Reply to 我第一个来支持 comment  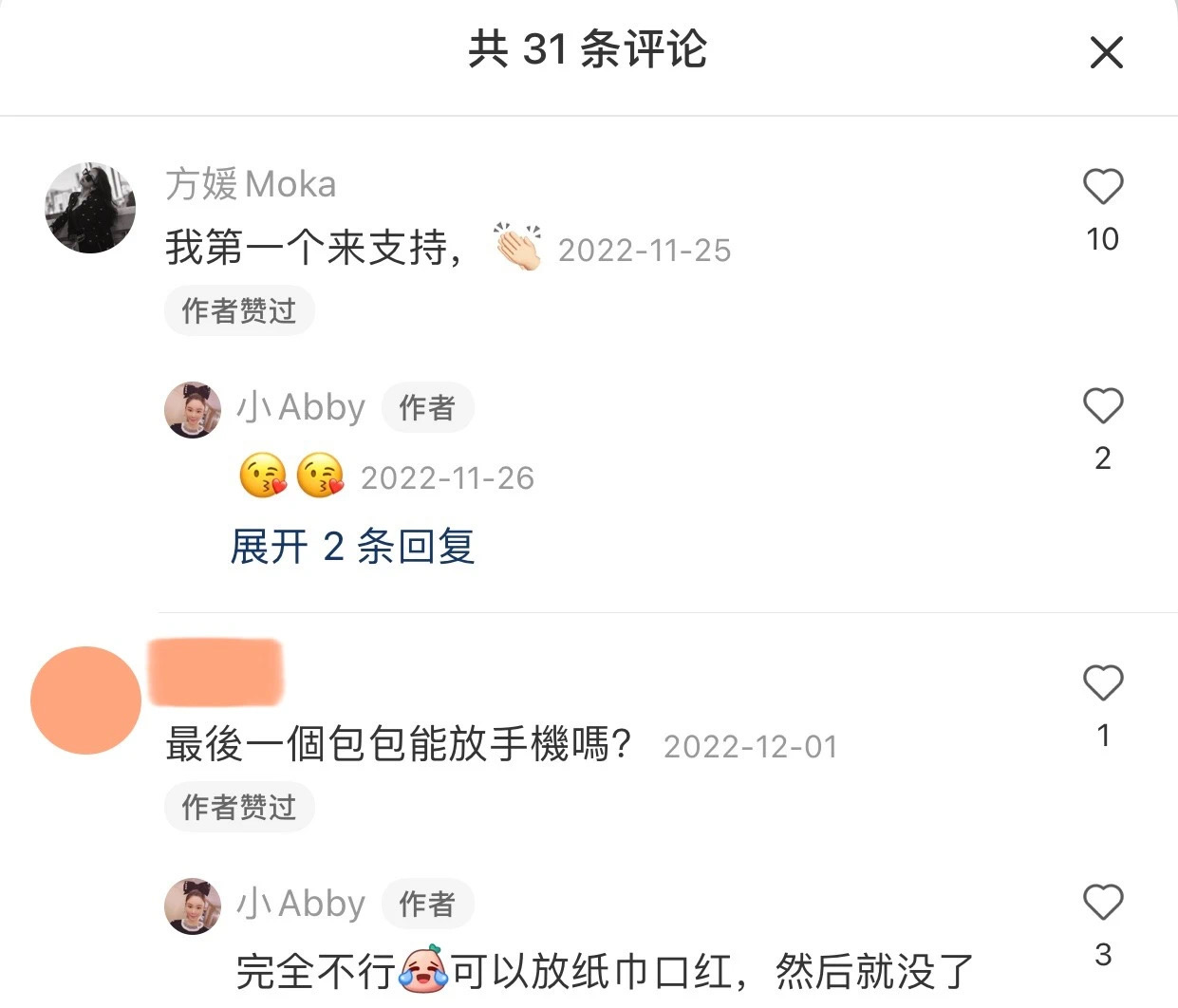pyautogui.click(x=313, y=249)
